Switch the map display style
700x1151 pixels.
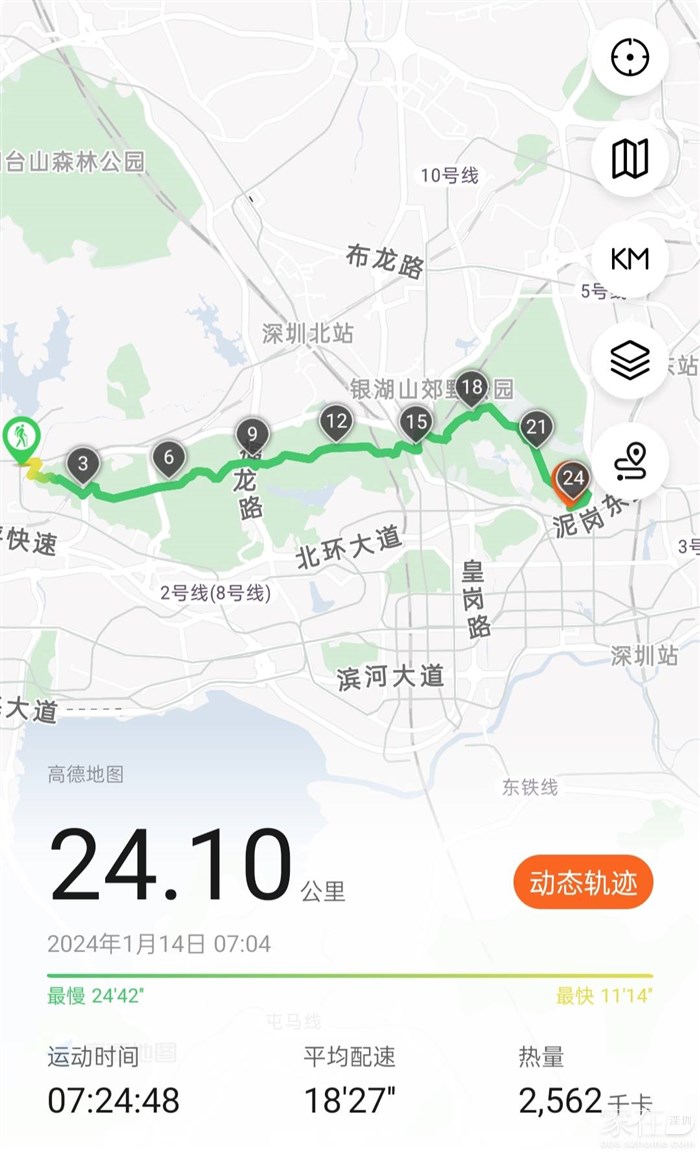(630, 158)
